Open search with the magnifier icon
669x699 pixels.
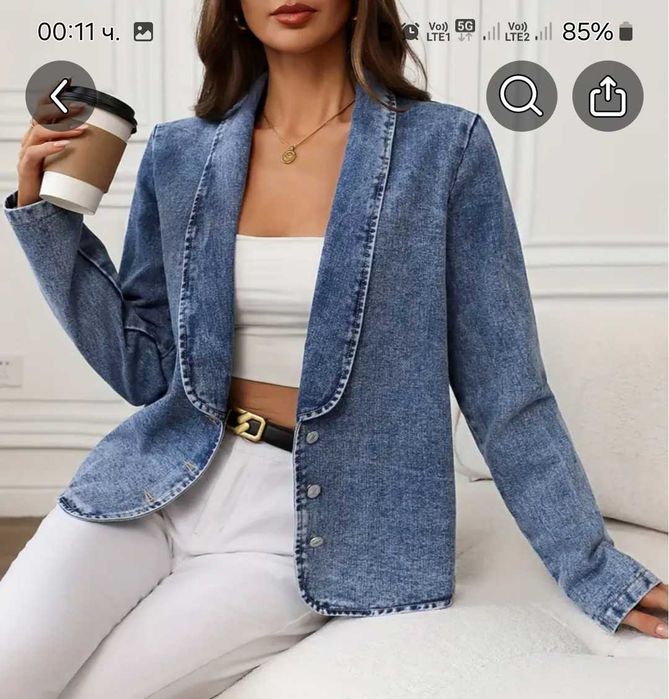point(521,96)
